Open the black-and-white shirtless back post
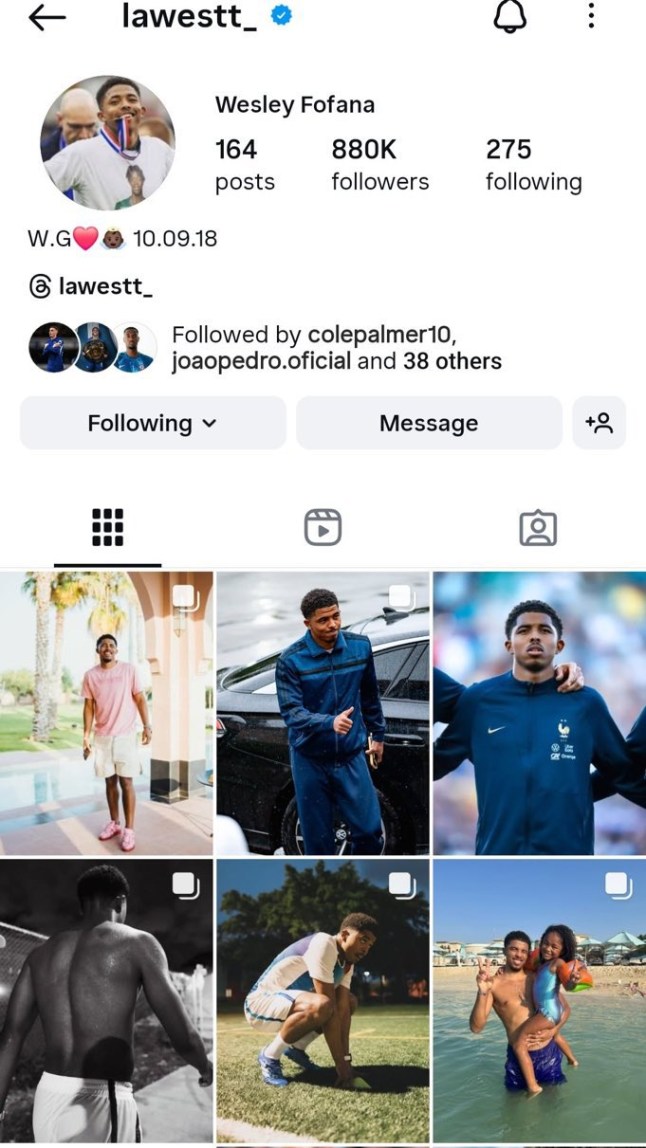 [106, 1000]
